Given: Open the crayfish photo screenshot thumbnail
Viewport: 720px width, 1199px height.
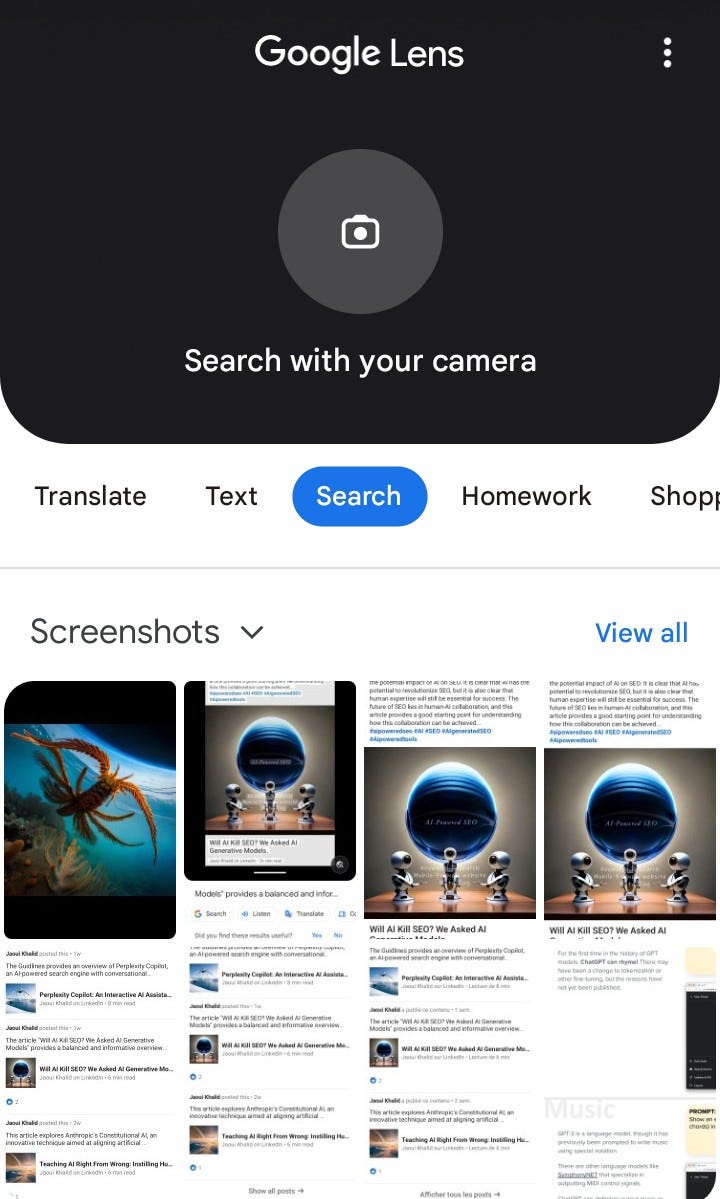Looking at the screenshot, I should tap(90, 808).
